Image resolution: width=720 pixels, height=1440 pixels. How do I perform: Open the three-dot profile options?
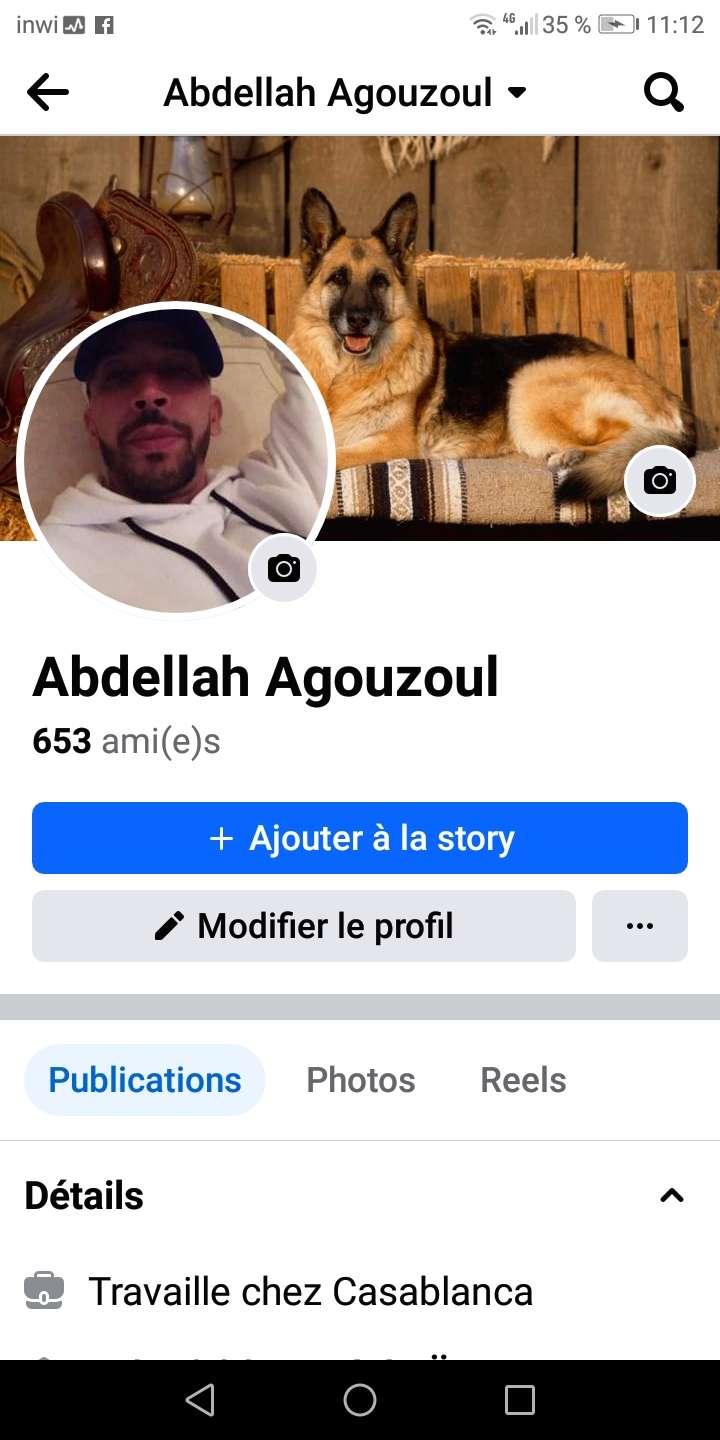pyautogui.click(x=640, y=926)
